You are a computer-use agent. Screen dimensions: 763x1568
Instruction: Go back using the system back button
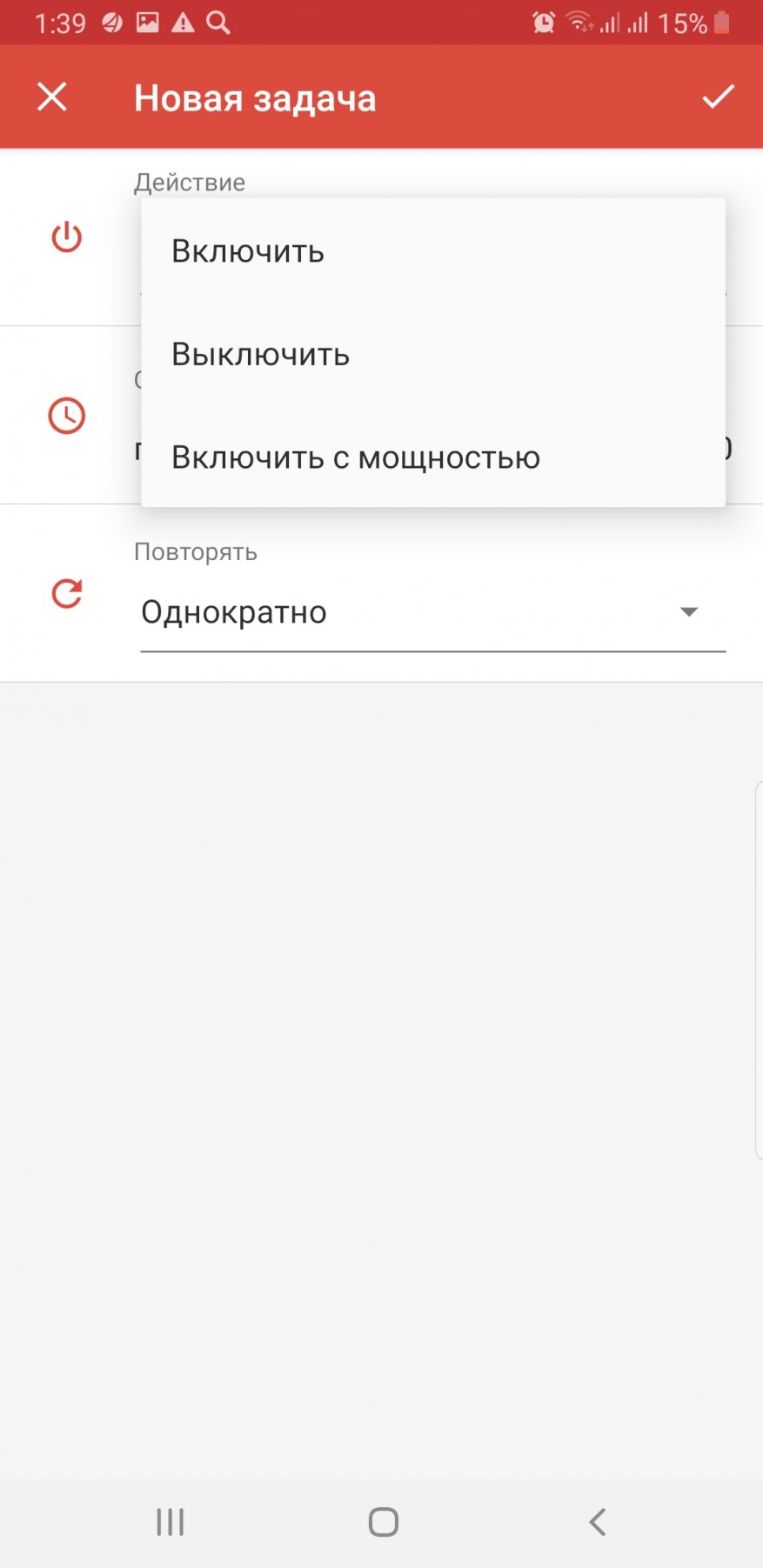tap(597, 1522)
